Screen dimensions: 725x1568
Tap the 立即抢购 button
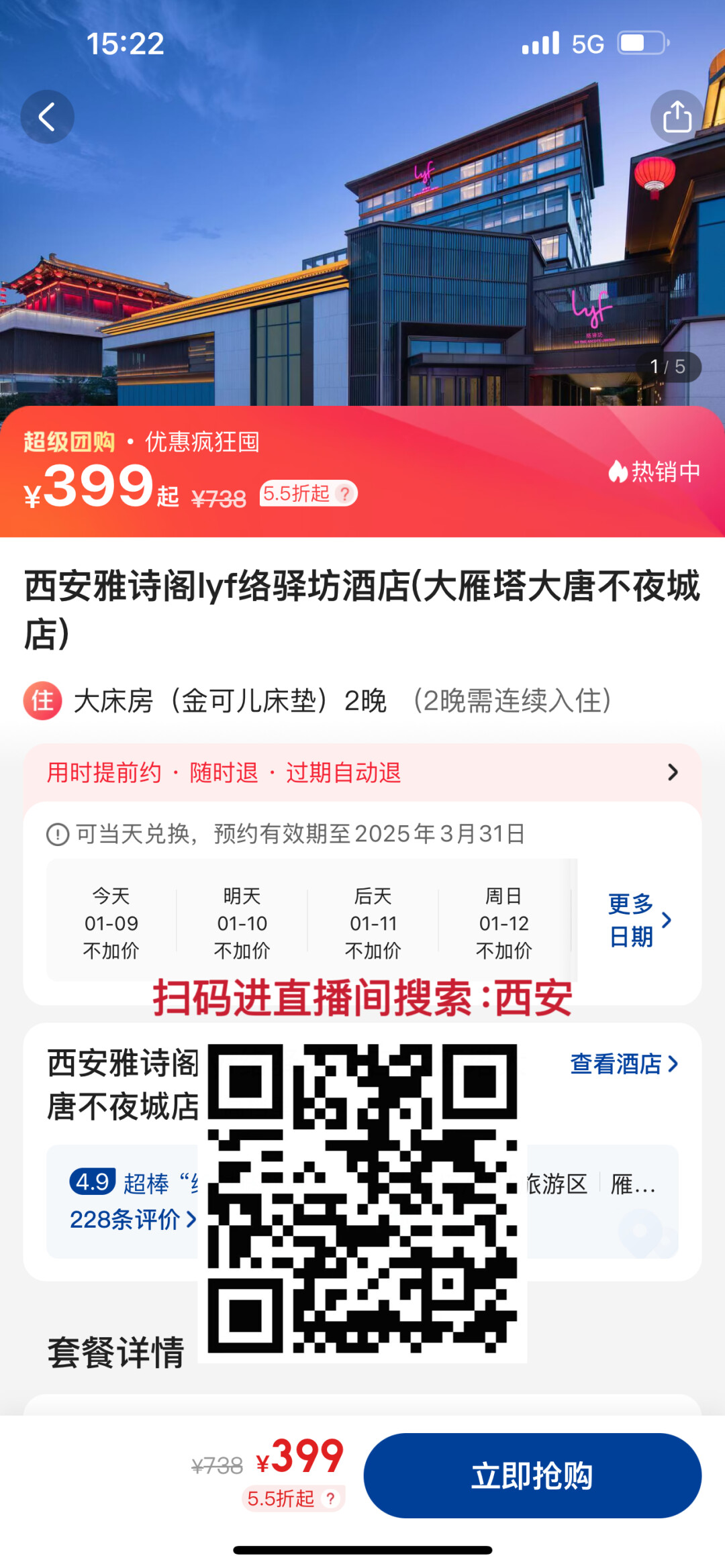click(x=532, y=1475)
